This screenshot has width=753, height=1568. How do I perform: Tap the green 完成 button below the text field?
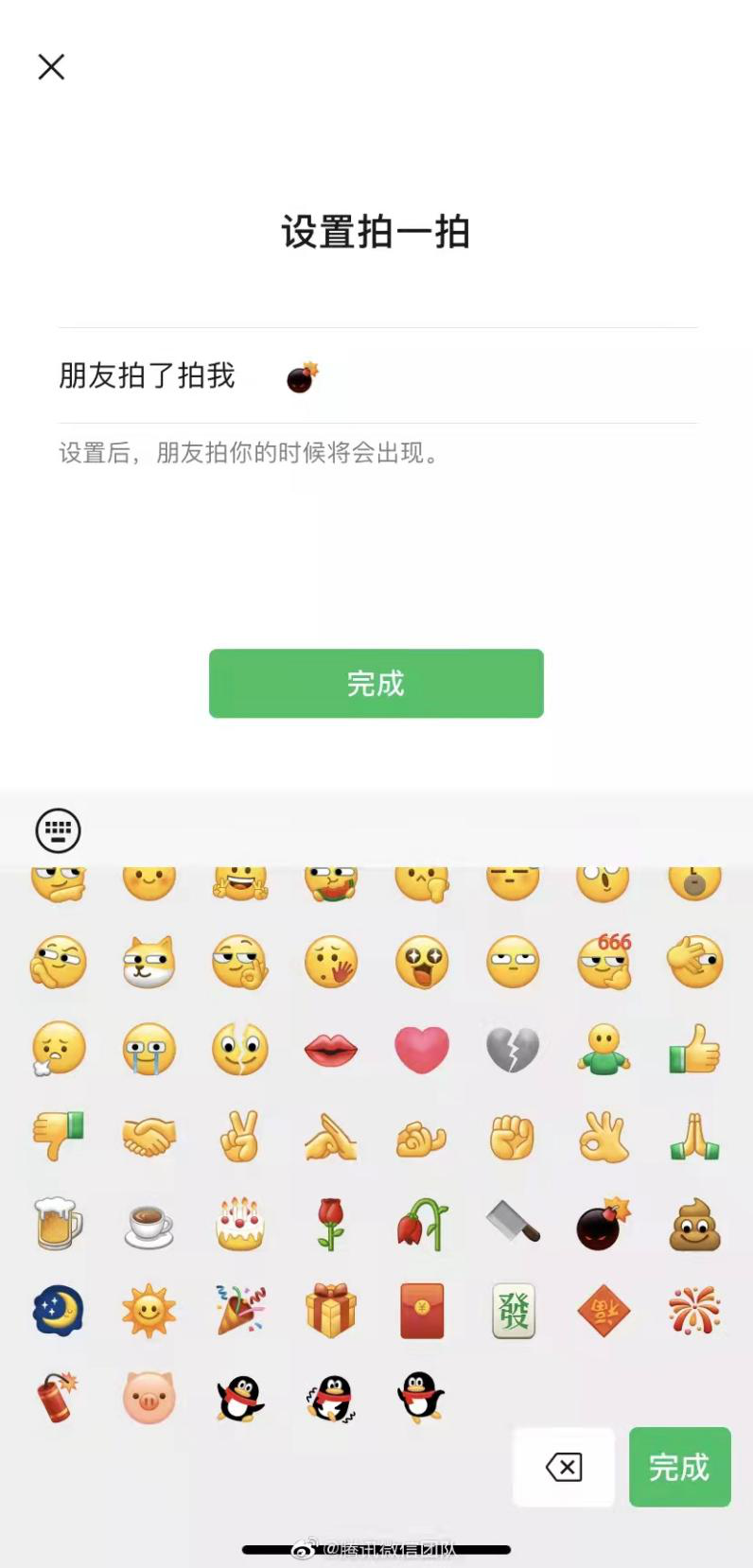pyautogui.click(x=376, y=683)
